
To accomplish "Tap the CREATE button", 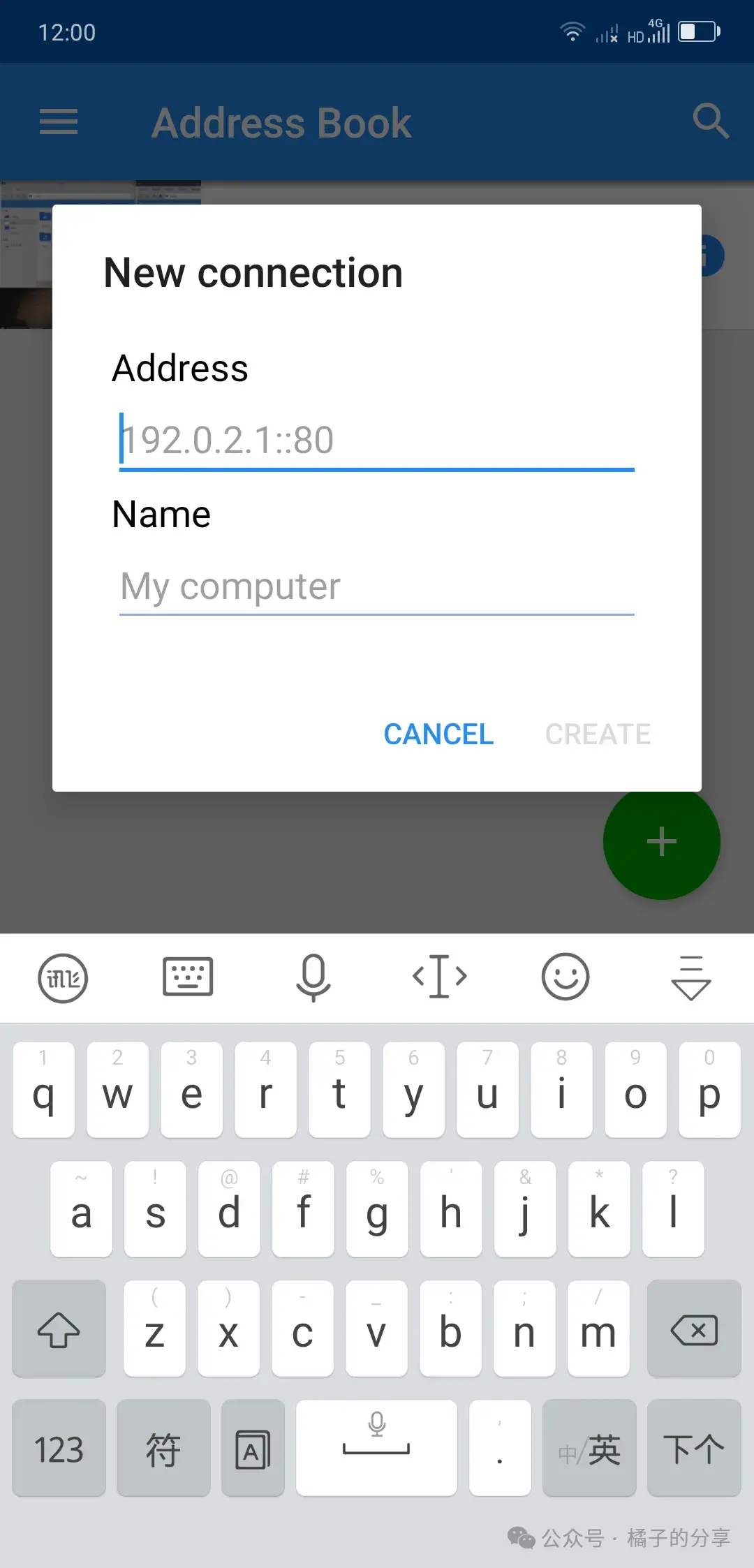I will 598,734.
